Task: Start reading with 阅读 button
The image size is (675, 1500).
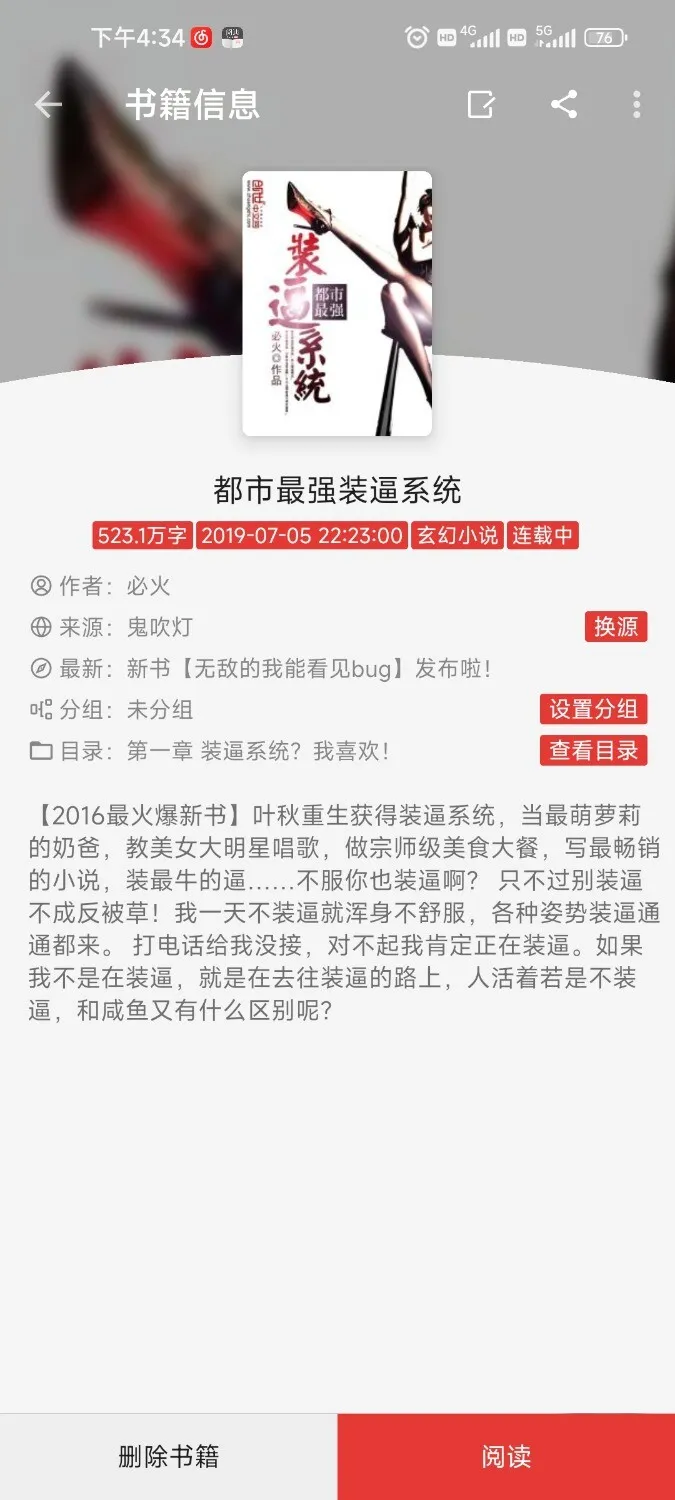Action: tap(506, 1456)
